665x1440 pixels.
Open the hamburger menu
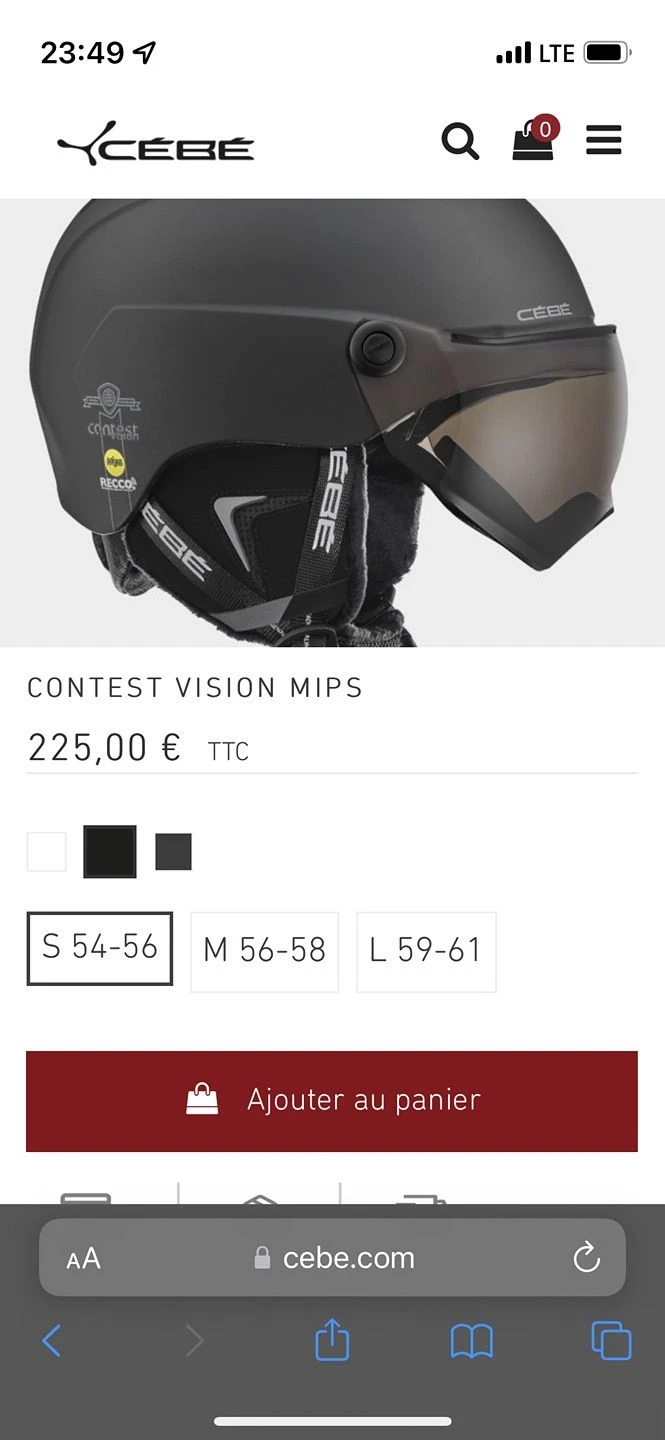click(604, 140)
